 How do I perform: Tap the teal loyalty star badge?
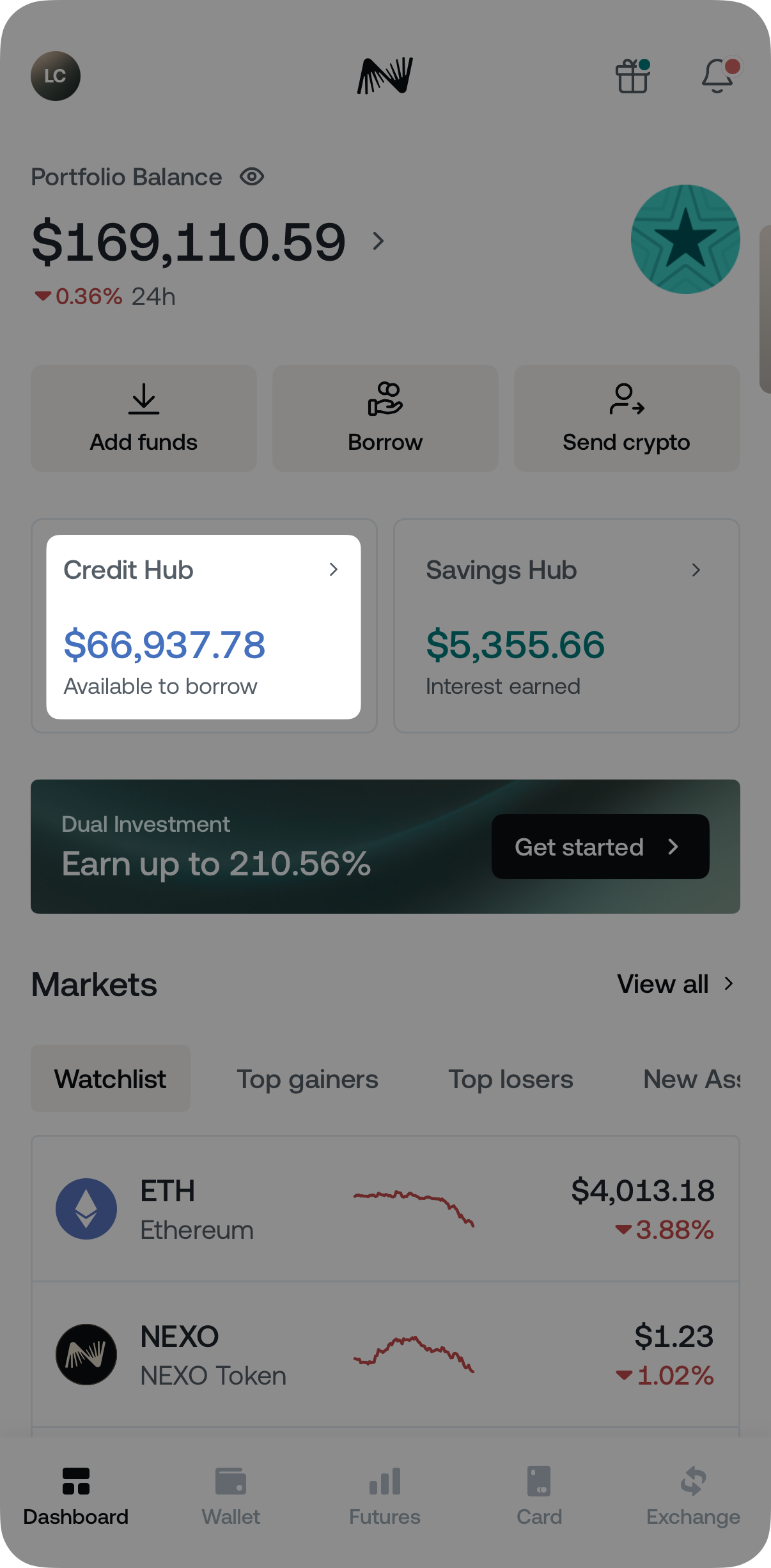(x=685, y=239)
